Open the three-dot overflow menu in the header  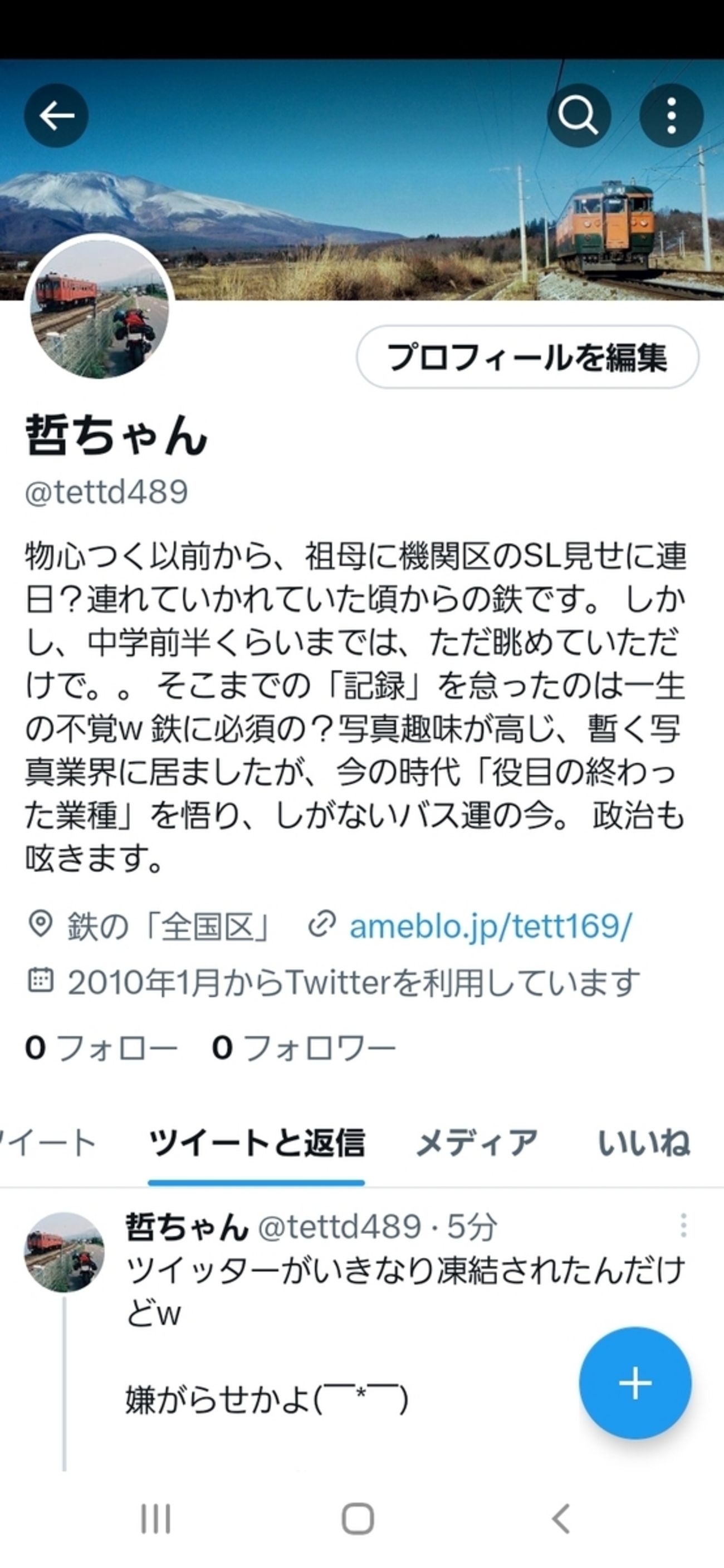[x=671, y=116]
